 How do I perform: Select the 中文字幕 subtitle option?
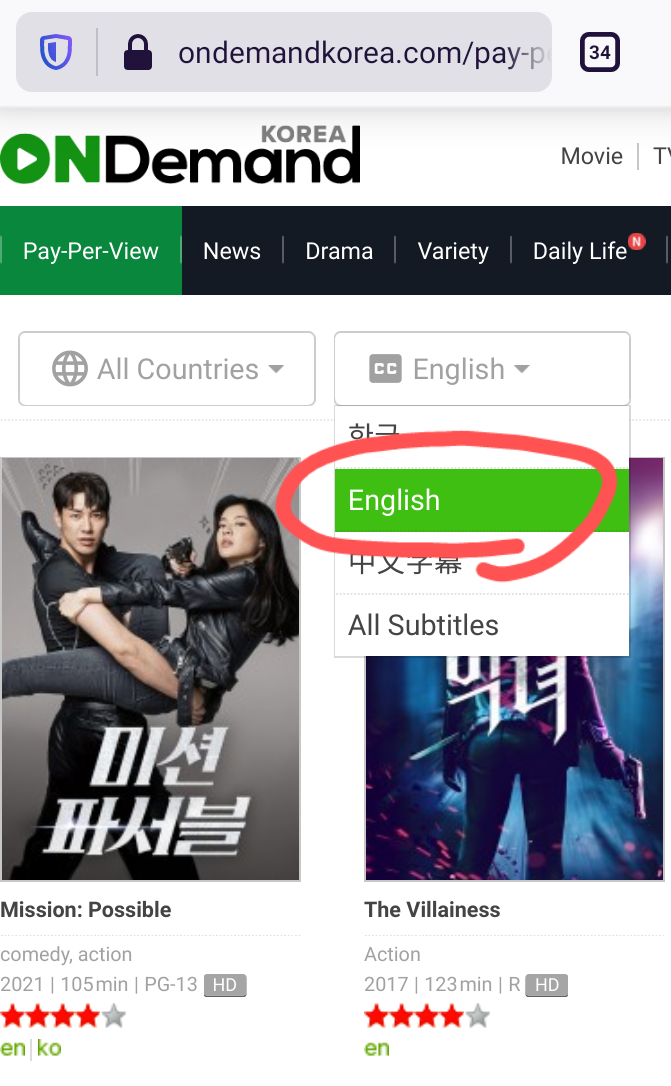[405, 564]
